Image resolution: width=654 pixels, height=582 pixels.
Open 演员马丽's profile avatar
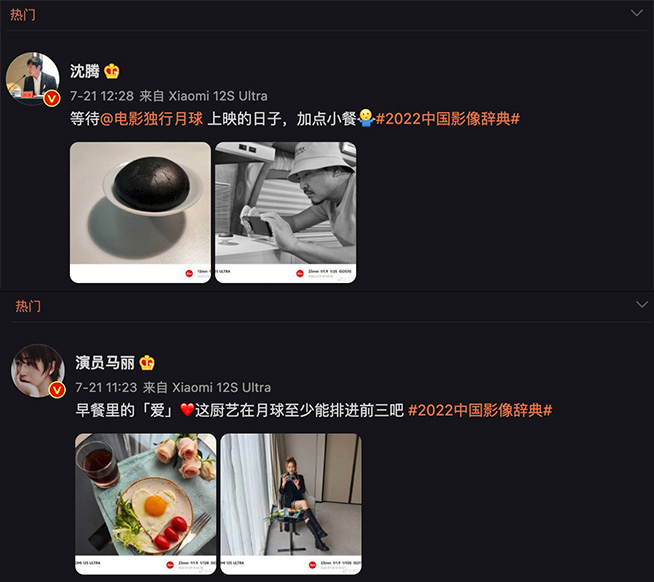coord(38,370)
